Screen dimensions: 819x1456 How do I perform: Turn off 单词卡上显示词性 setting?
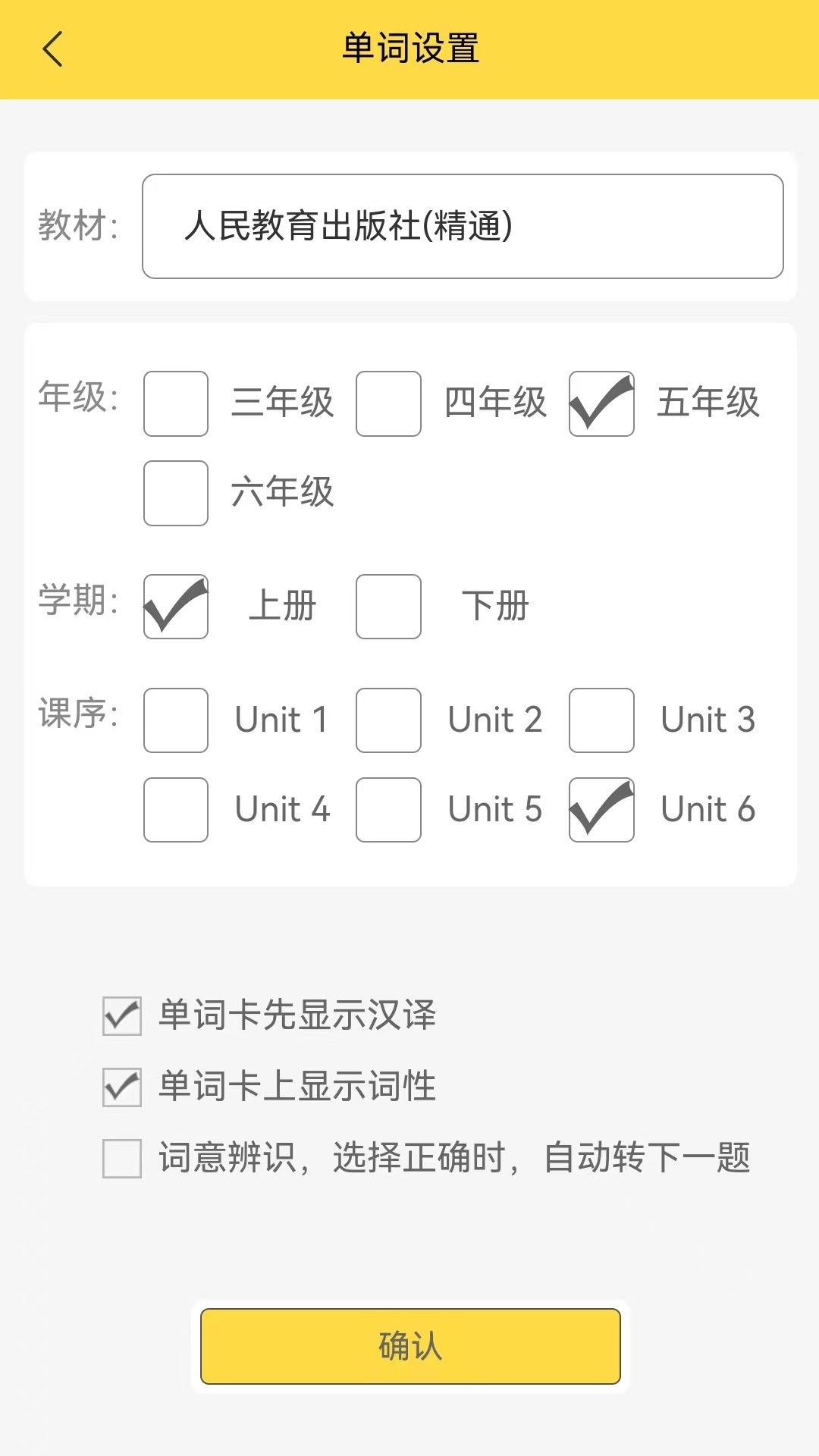click(x=121, y=1087)
